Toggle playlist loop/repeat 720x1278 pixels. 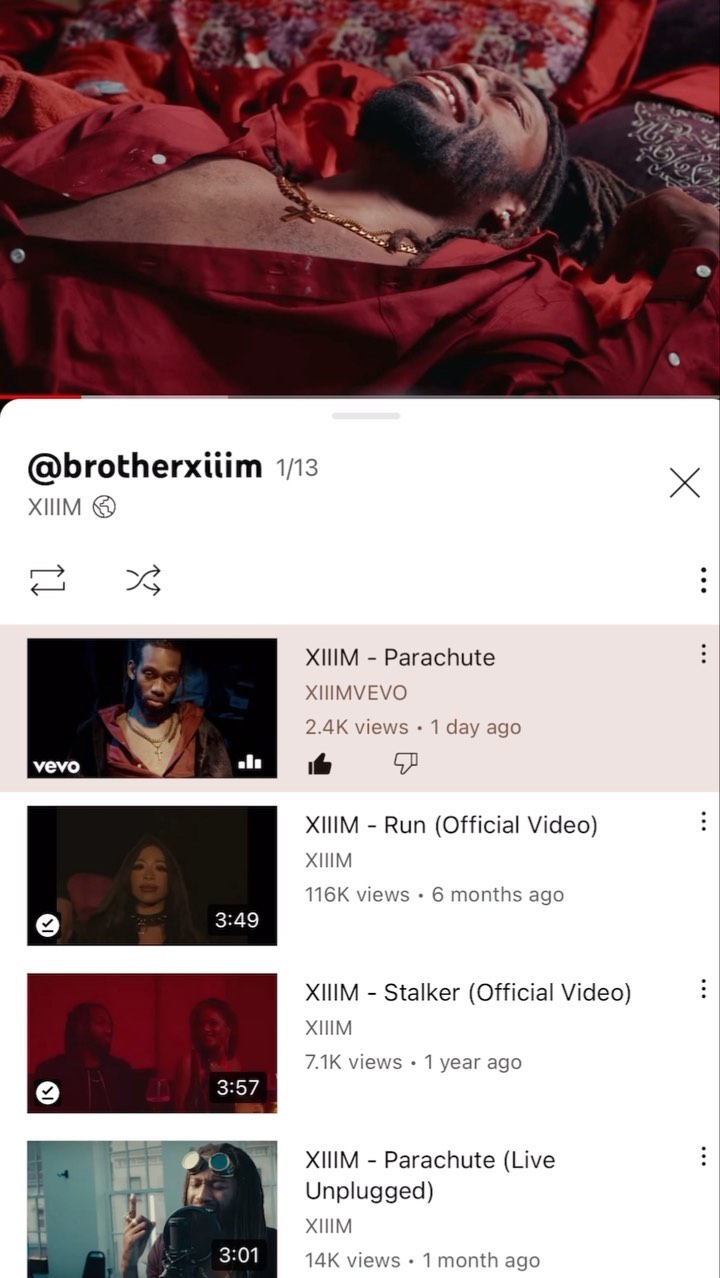click(48, 580)
